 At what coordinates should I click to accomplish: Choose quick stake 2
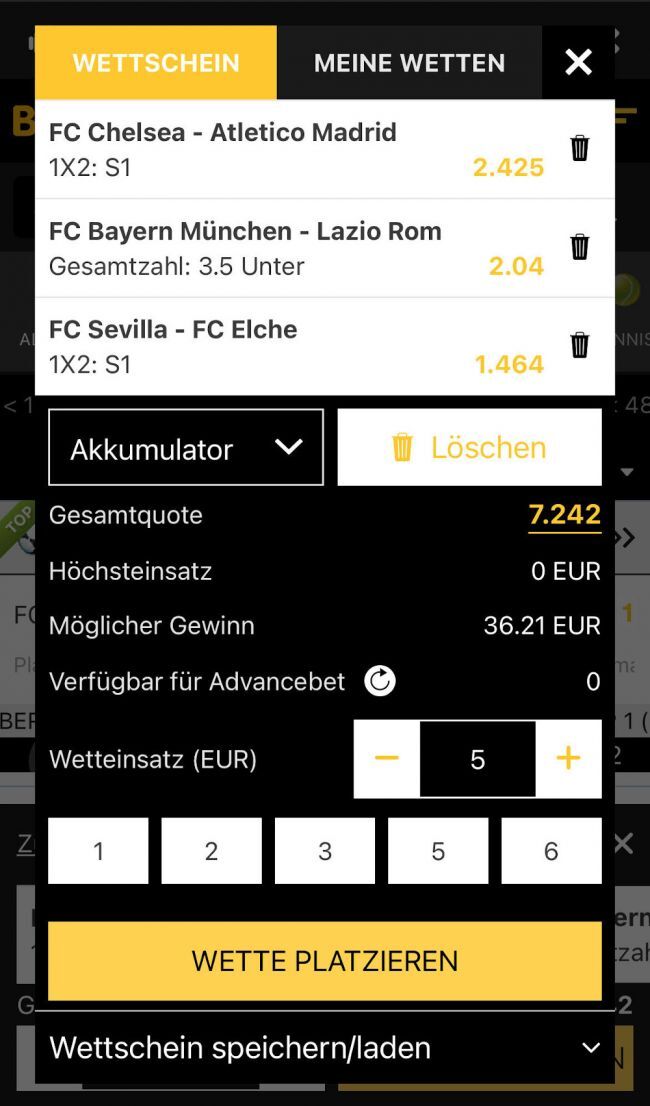pyautogui.click(x=211, y=851)
